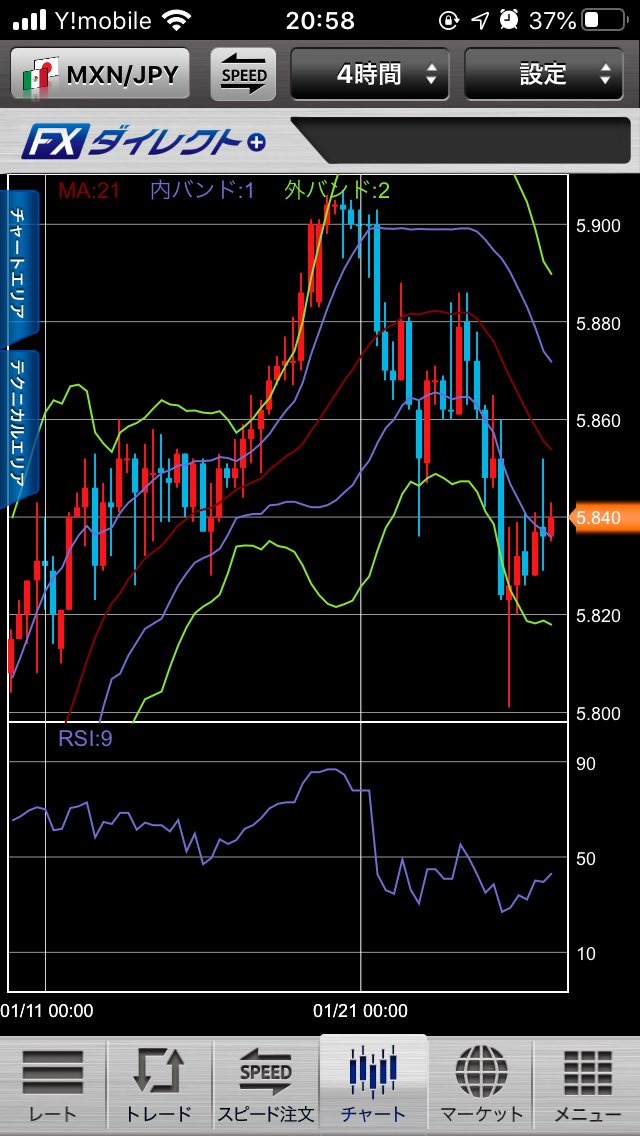Select the チャート tab
The height and width of the screenshot is (1136, 640).
pyautogui.click(x=373, y=1085)
